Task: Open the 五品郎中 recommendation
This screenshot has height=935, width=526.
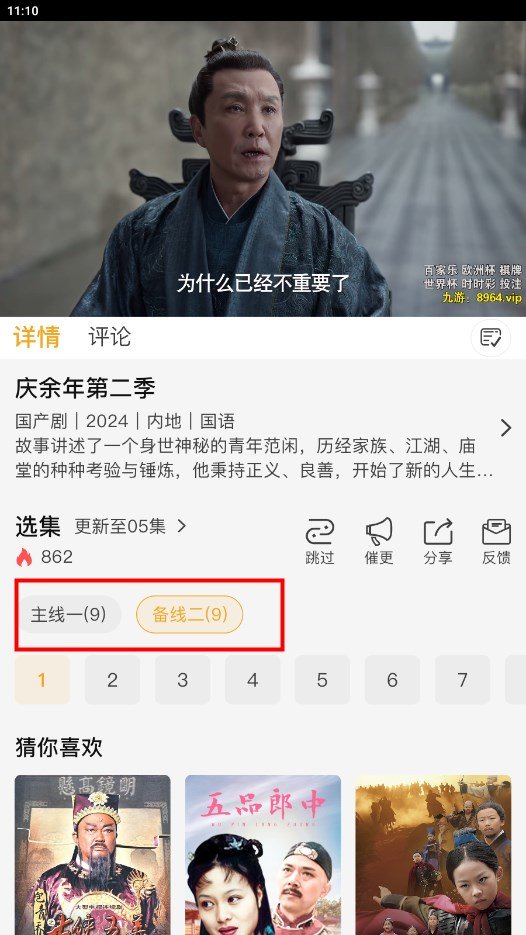Action: (x=263, y=855)
